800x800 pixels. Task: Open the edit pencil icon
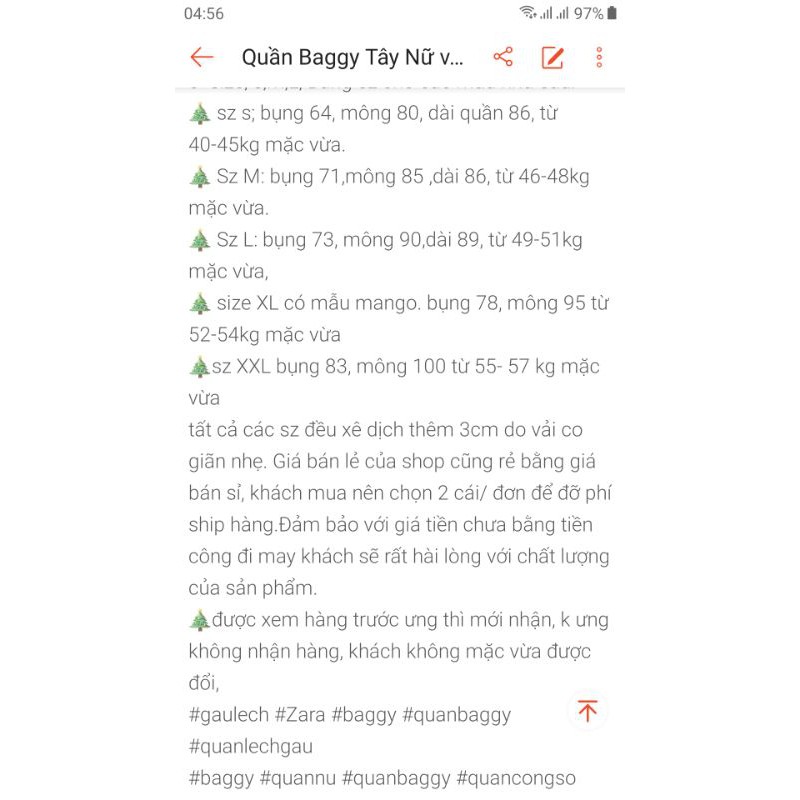552,57
